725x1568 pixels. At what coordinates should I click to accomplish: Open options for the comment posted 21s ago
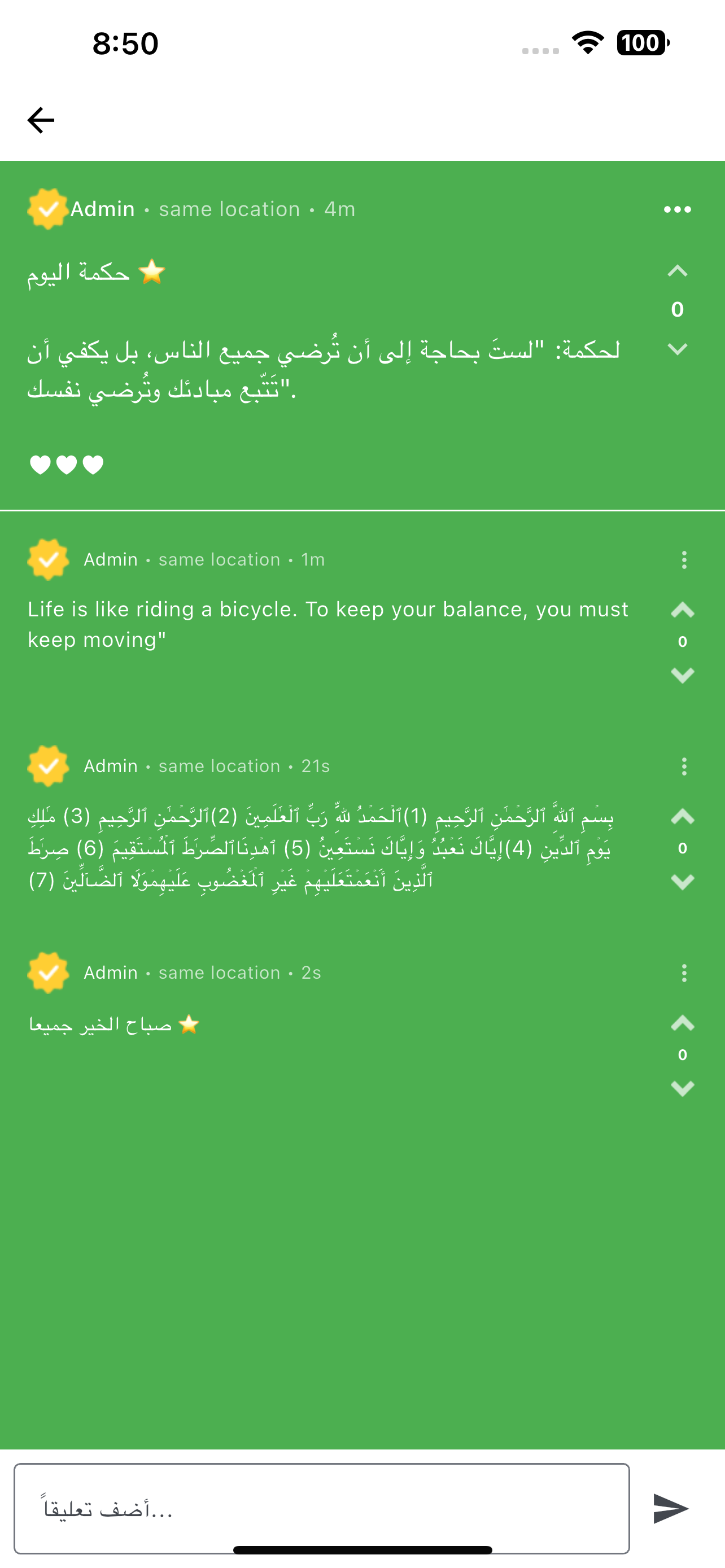click(684, 767)
